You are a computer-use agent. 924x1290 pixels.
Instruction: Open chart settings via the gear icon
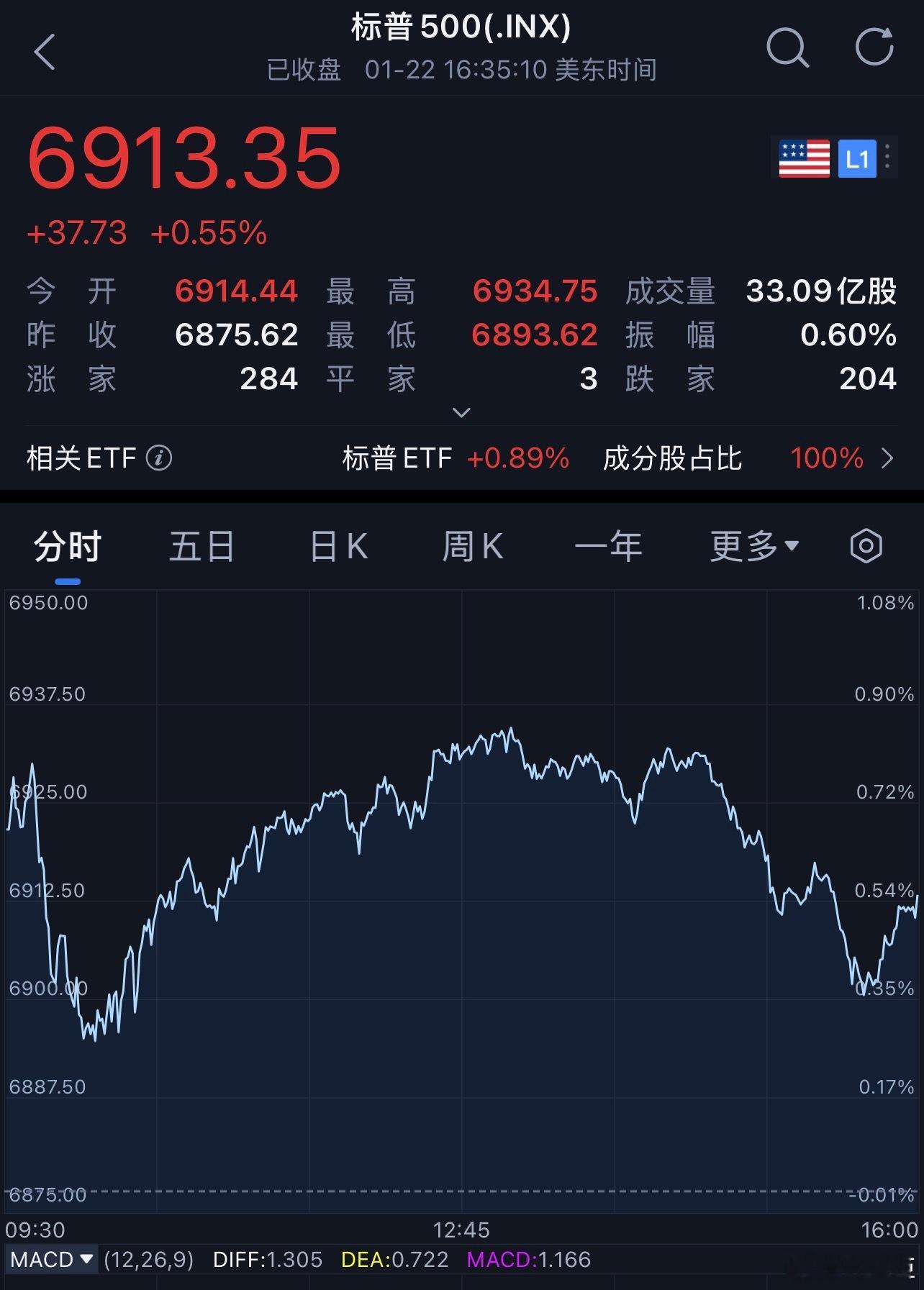click(866, 546)
